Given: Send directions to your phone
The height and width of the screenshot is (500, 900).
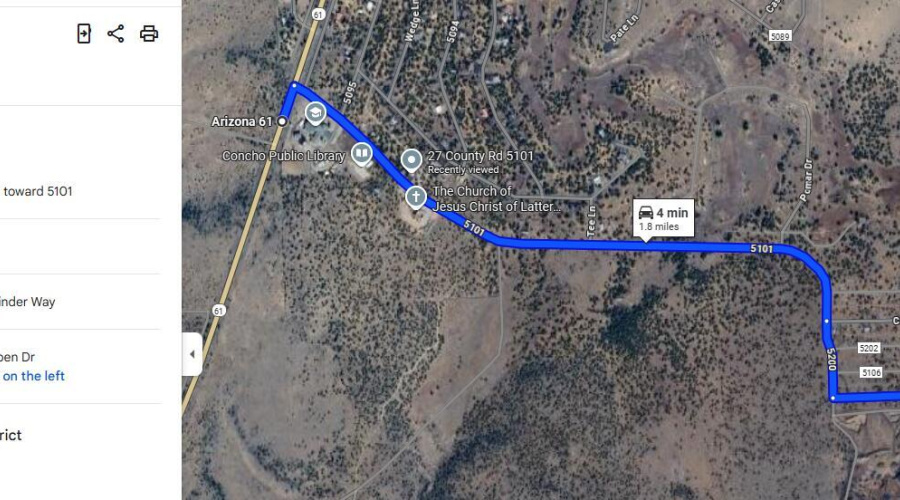Looking at the screenshot, I should click(x=84, y=34).
